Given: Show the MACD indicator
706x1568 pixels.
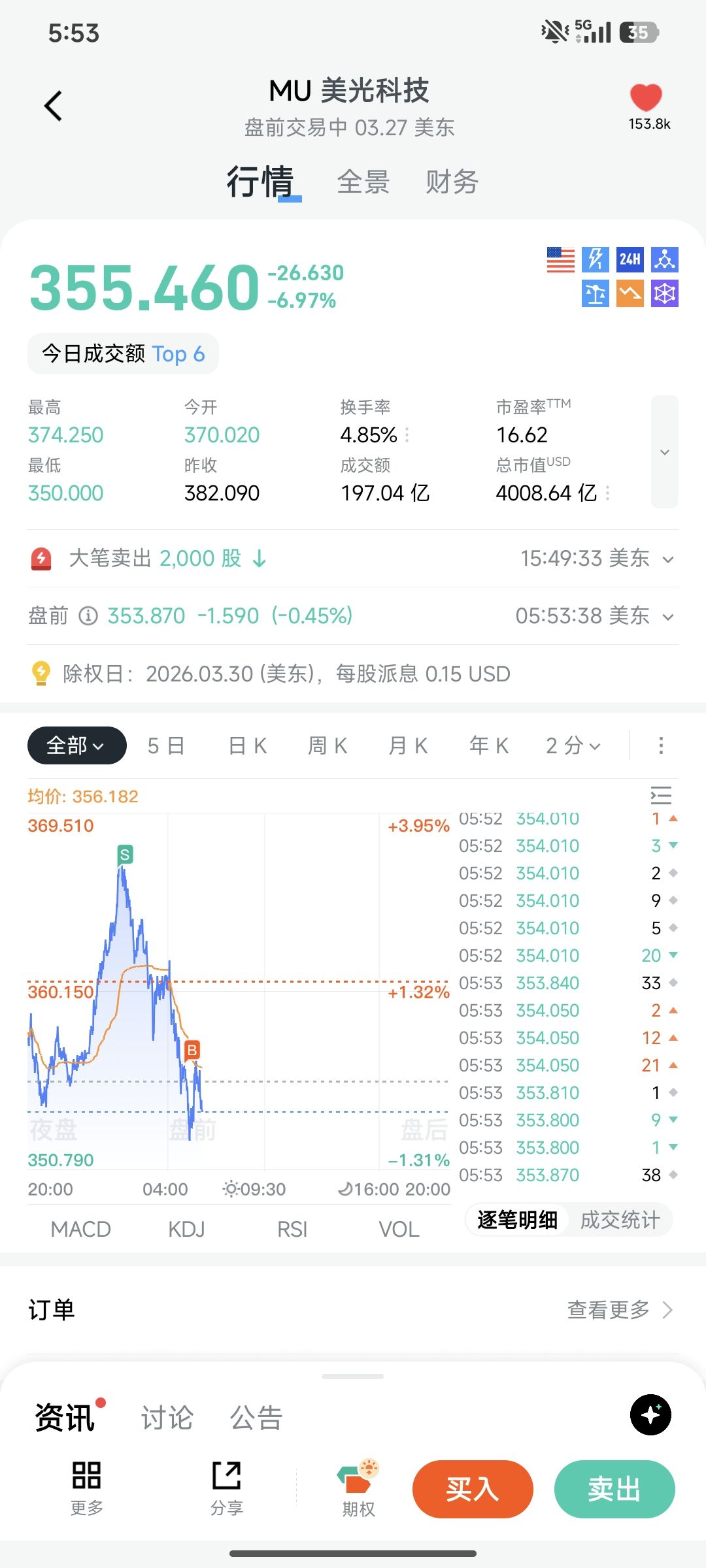Looking at the screenshot, I should [x=80, y=1230].
